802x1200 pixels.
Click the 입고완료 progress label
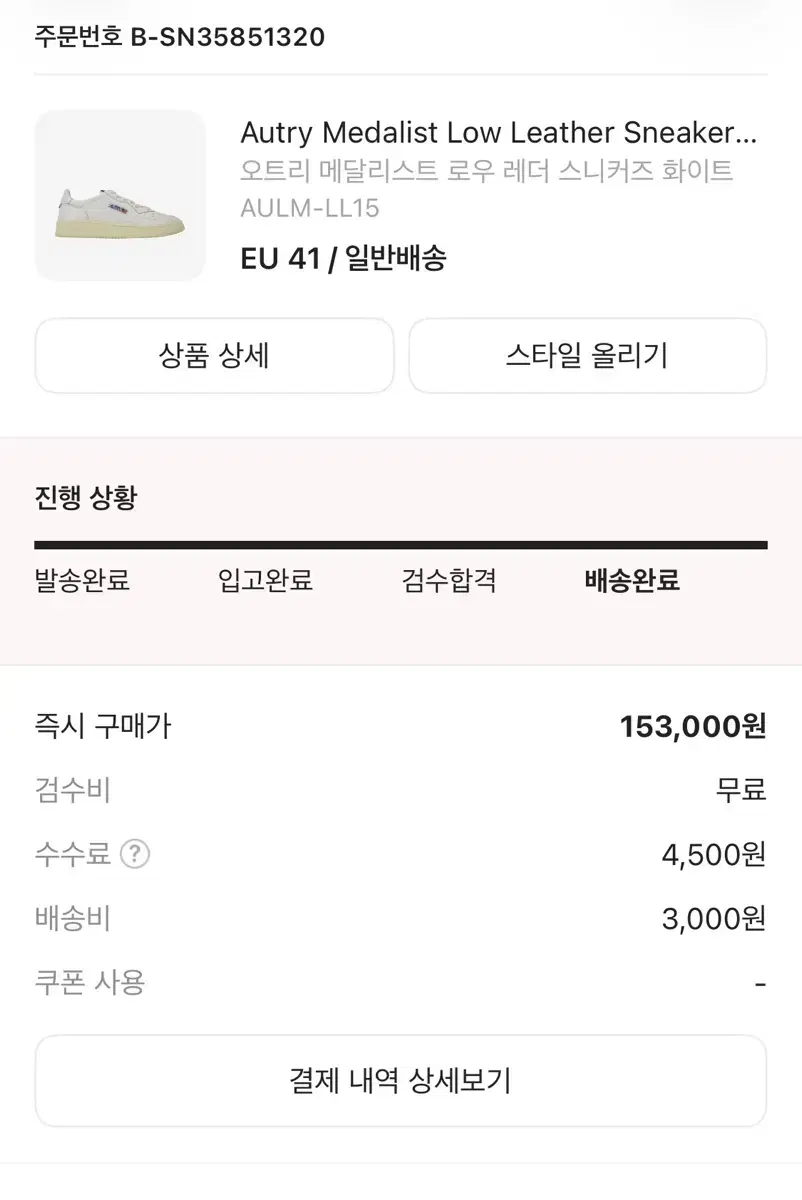(x=264, y=581)
